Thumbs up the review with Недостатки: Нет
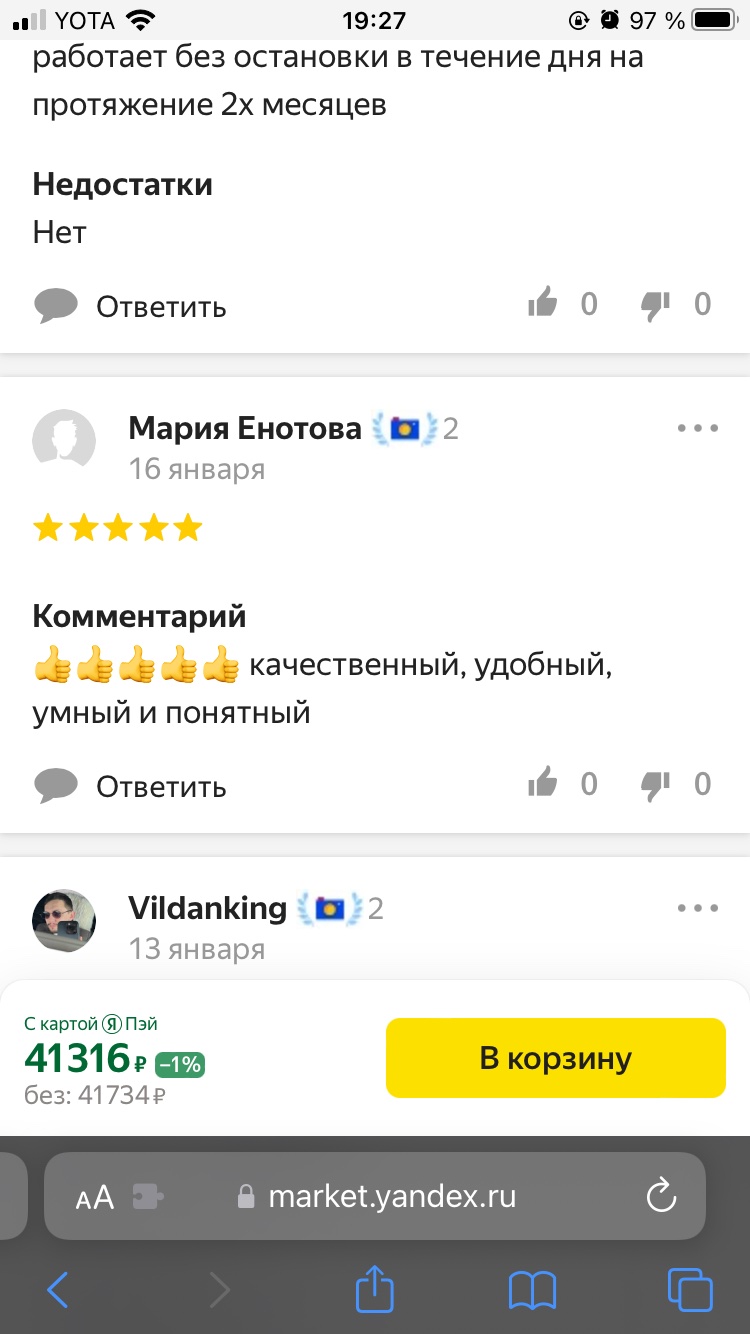Screen dimensions: 750x1334 543,304
